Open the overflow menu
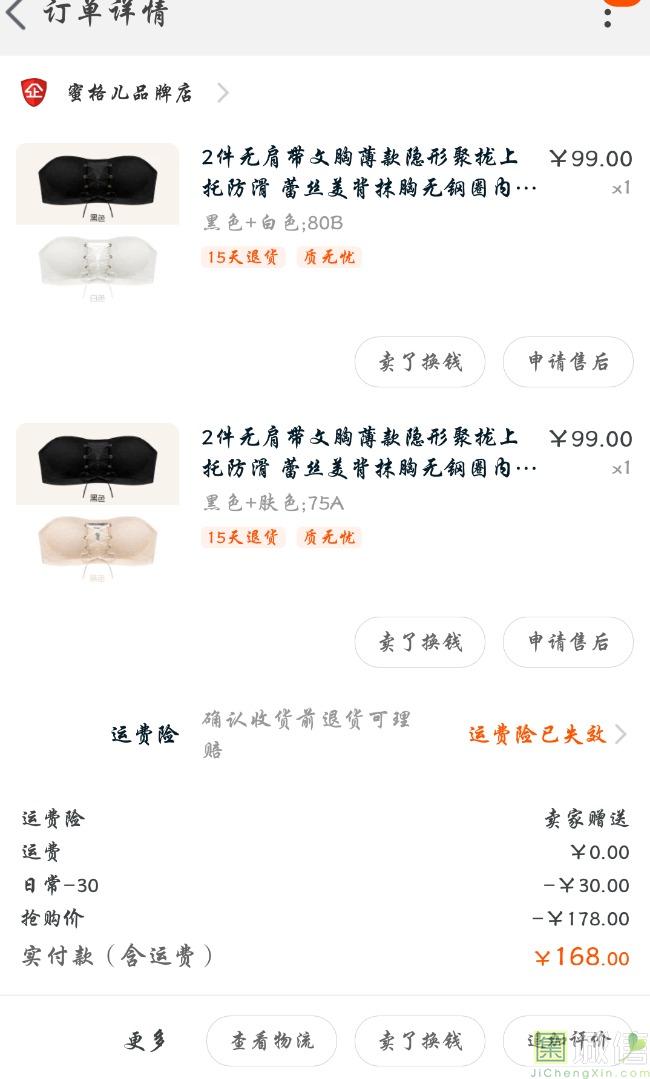This screenshot has height=1079, width=650. [607, 17]
